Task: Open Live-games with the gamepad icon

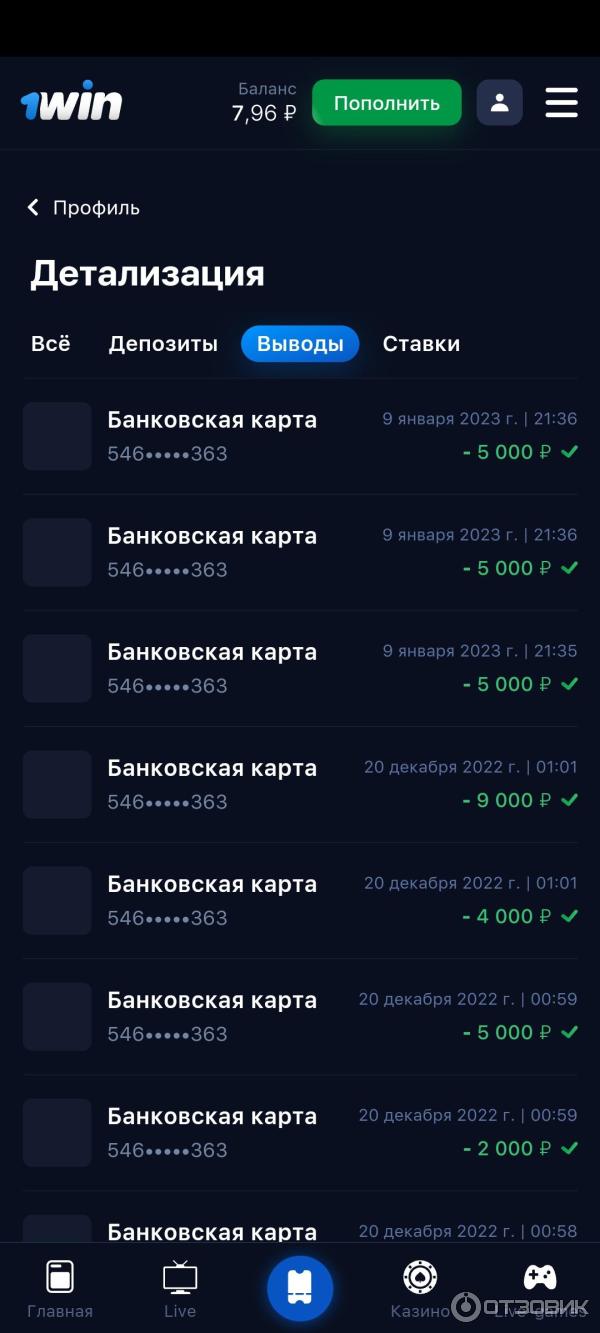Action: (x=540, y=1288)
